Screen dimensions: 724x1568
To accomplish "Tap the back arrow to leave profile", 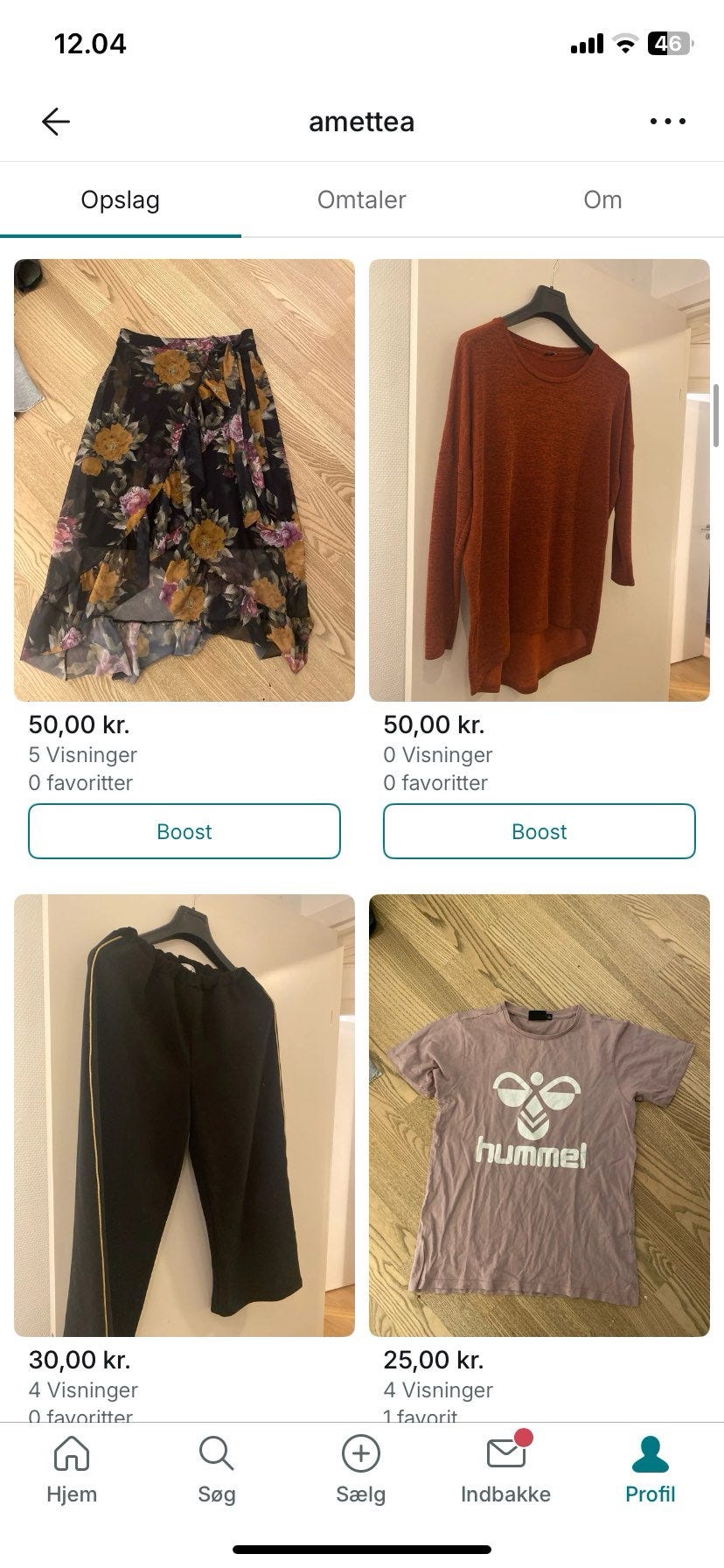I will coord(55,121).
